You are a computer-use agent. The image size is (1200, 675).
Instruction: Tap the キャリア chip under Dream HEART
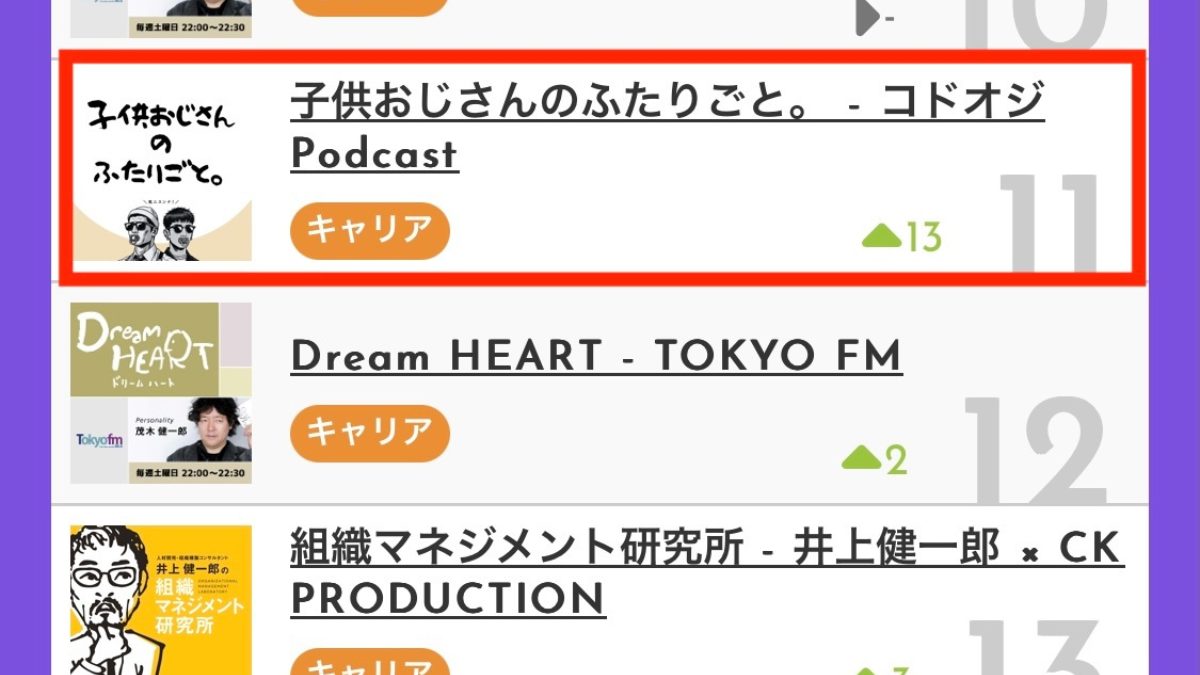pyautogui.click(x=369, y=433)
